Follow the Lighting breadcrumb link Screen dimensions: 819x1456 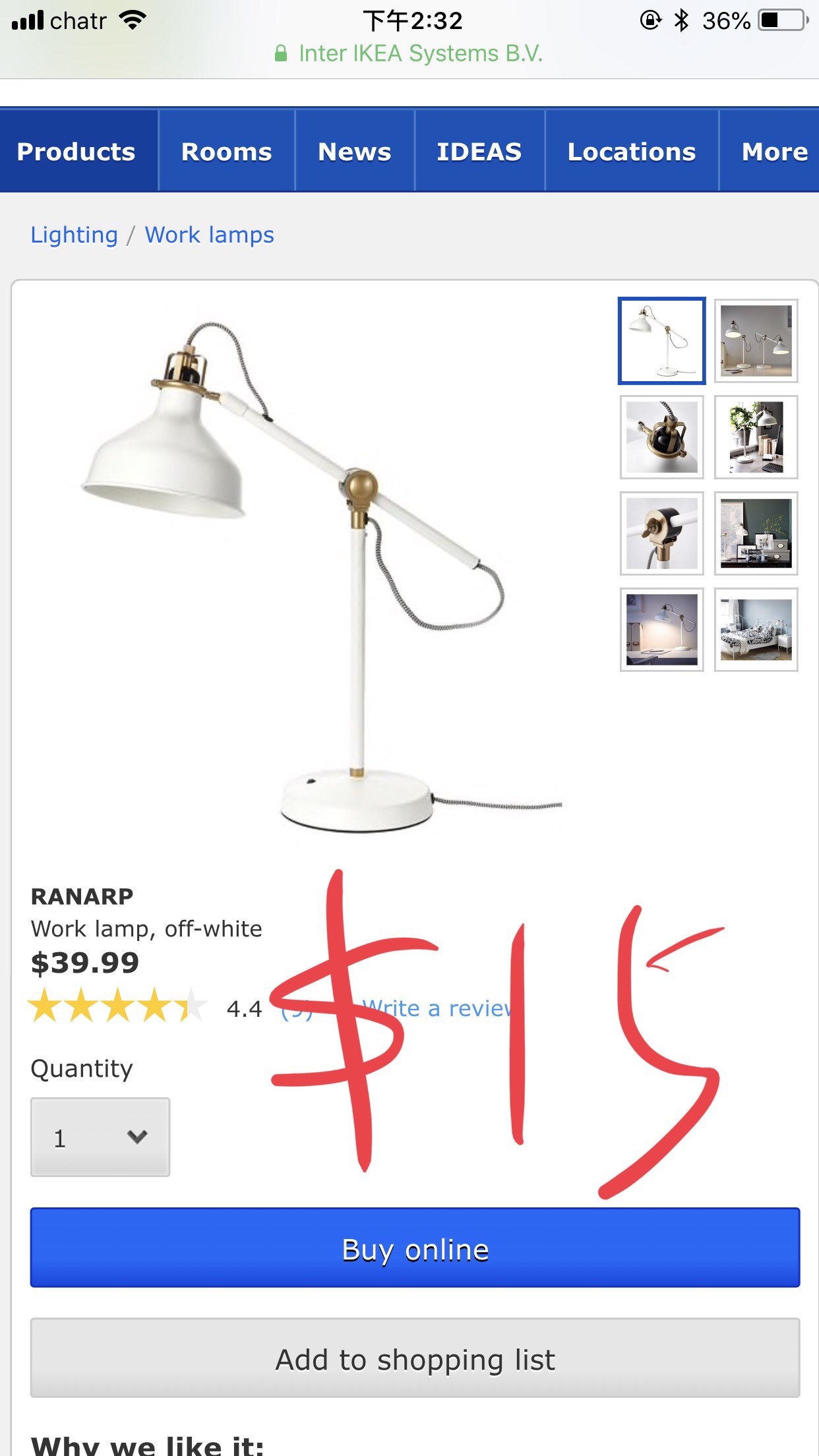(x=74, y=235)
